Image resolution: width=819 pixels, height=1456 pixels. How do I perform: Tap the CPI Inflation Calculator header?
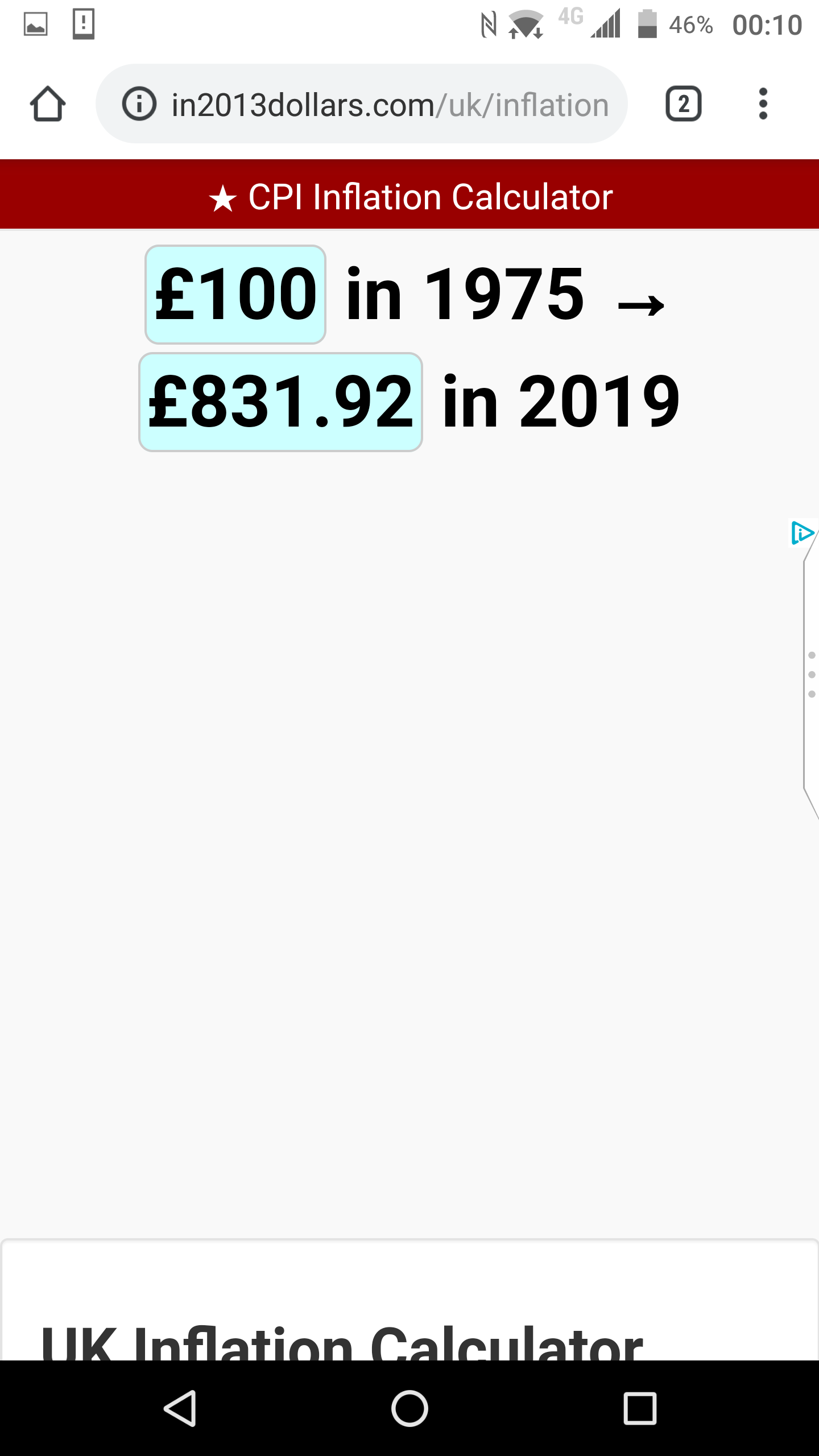(409, 196)
